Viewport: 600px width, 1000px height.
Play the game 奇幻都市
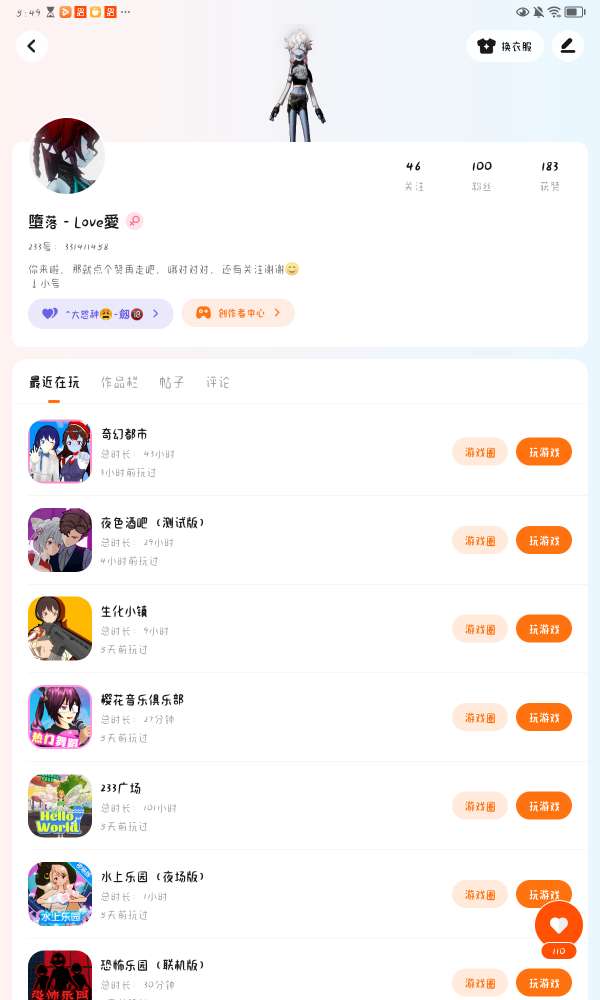coord(543,452)
